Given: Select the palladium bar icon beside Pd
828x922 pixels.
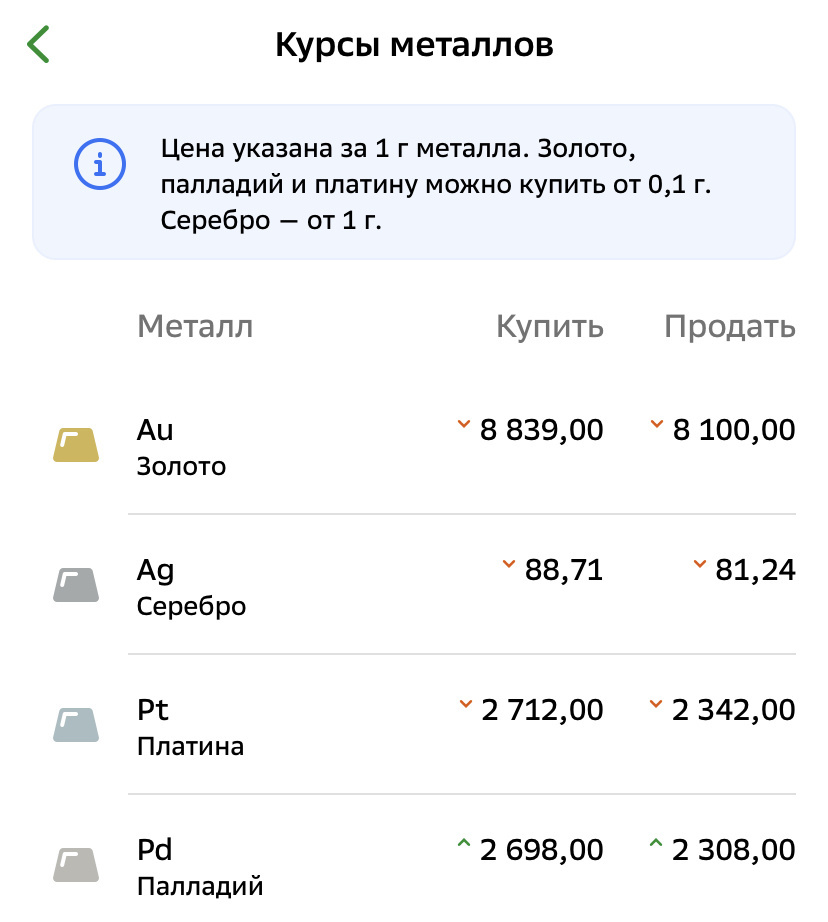Looking at the screenshot, I should pyautogui.click(x=75, y=866).
